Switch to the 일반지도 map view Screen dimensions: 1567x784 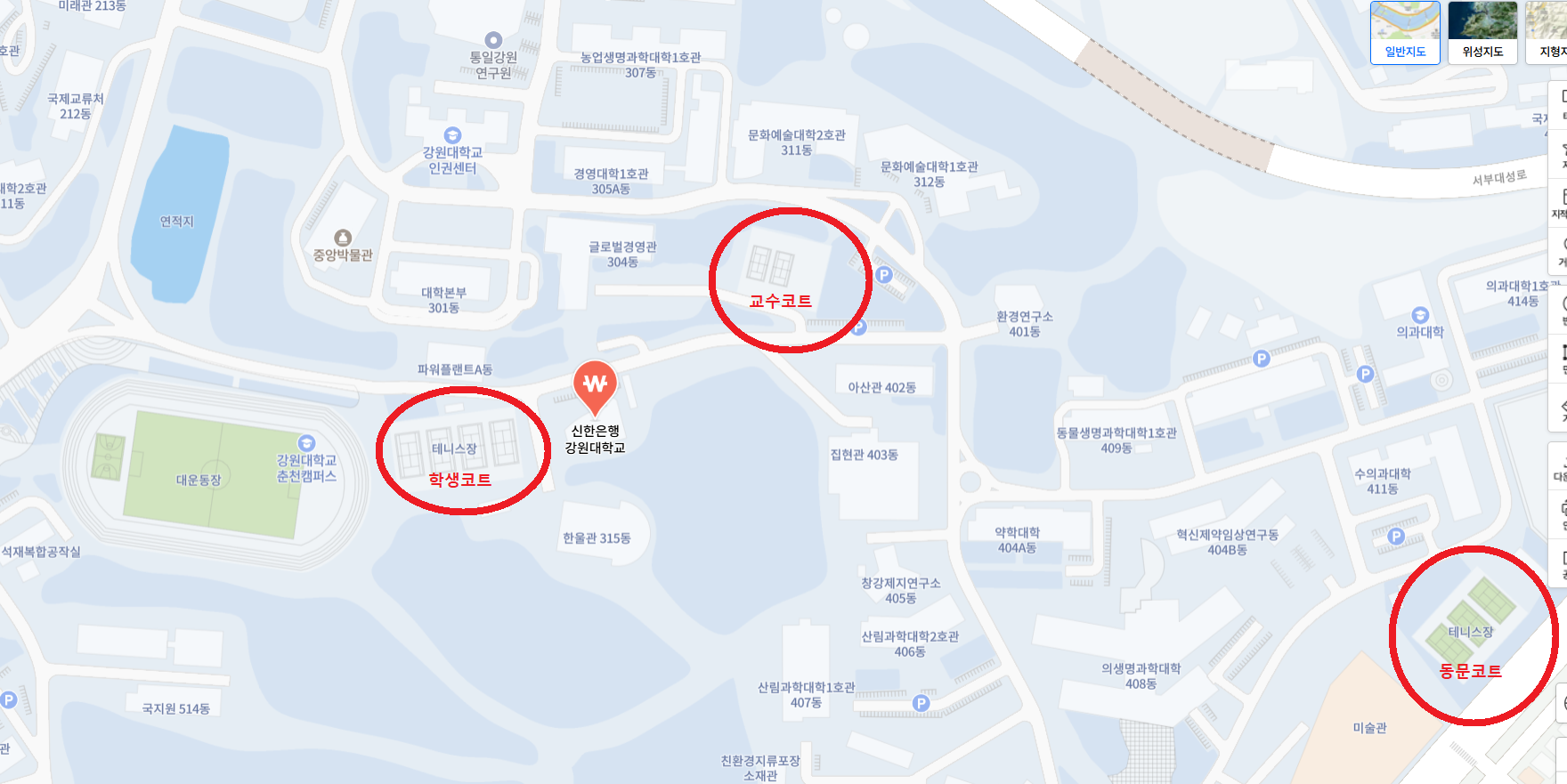(1405, 32)
